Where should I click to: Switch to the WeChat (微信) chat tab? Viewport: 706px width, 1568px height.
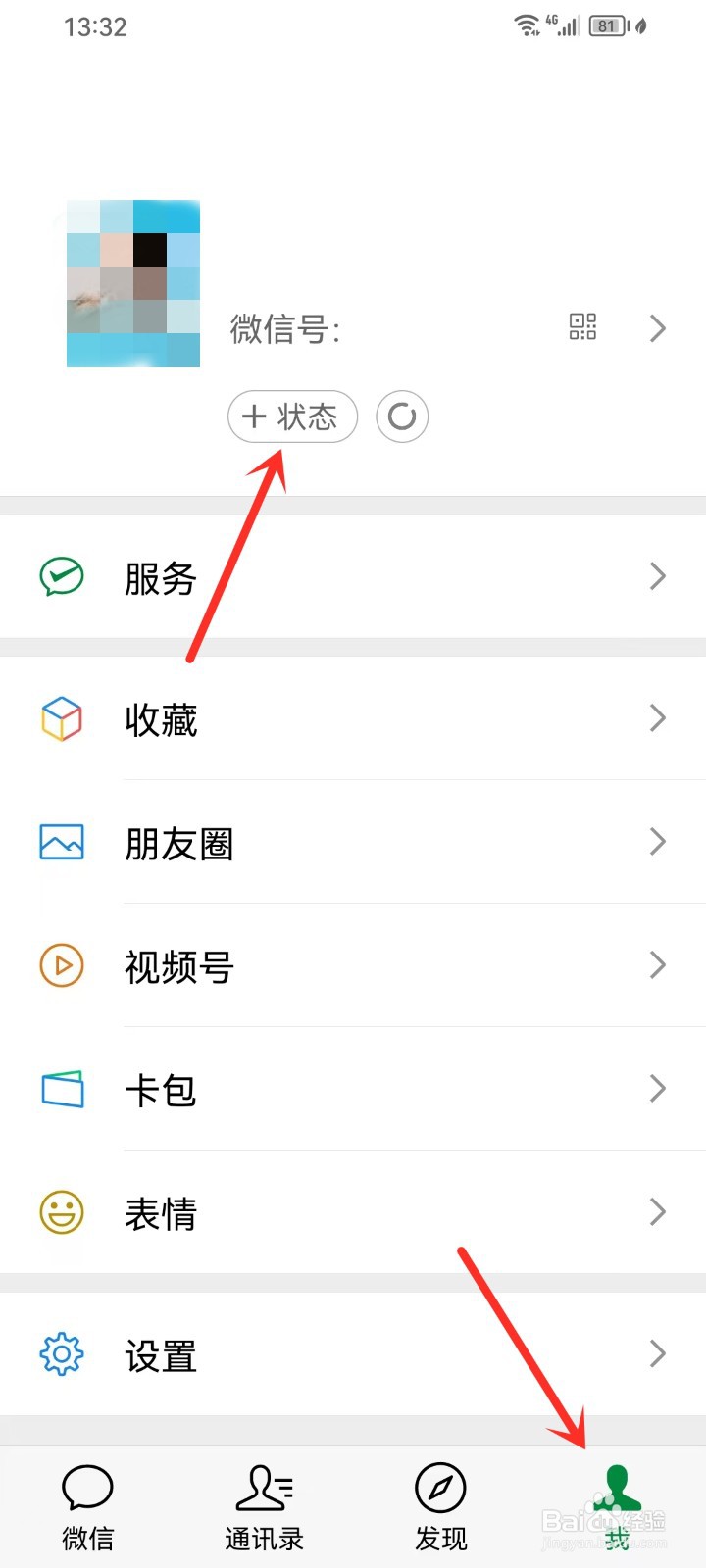87,1499
